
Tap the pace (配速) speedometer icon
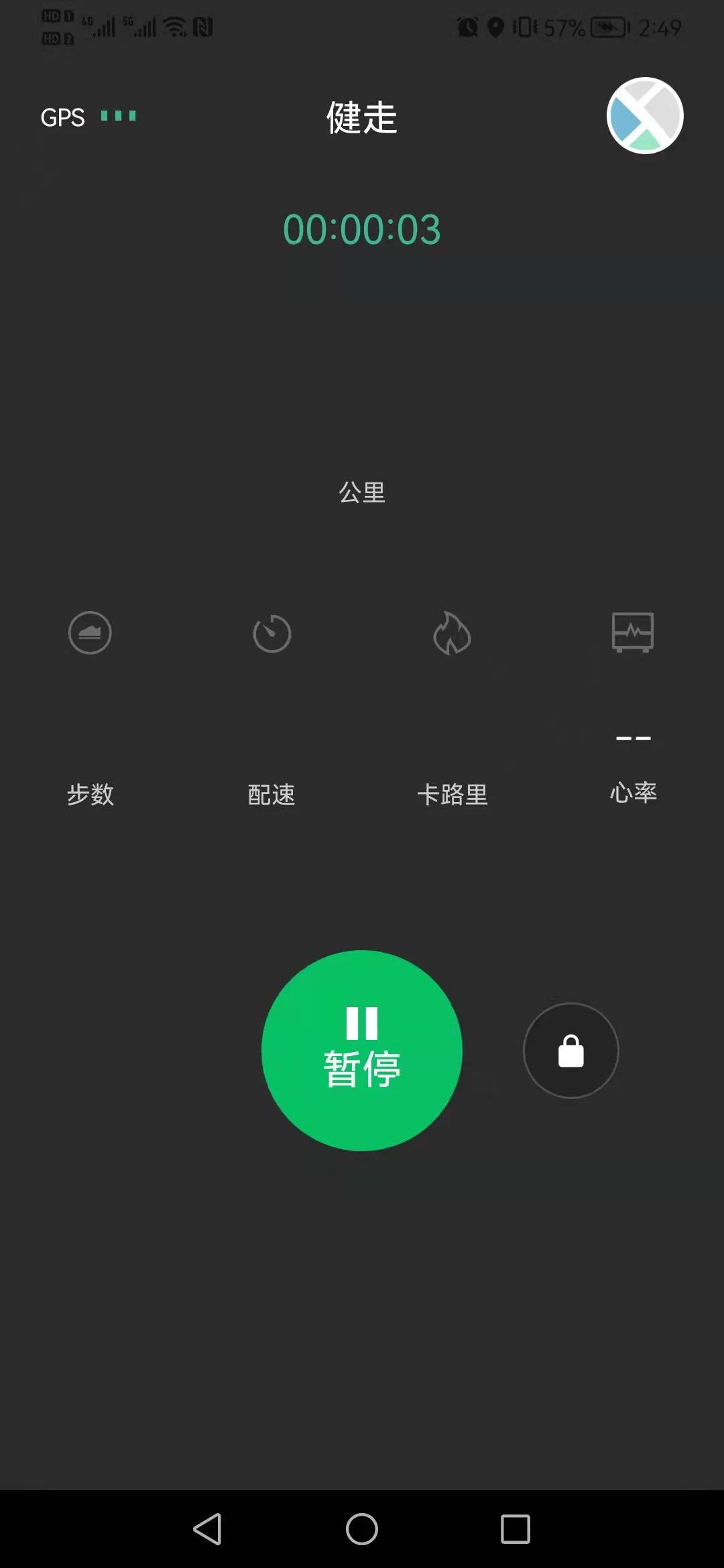click(x=271, y=633)
